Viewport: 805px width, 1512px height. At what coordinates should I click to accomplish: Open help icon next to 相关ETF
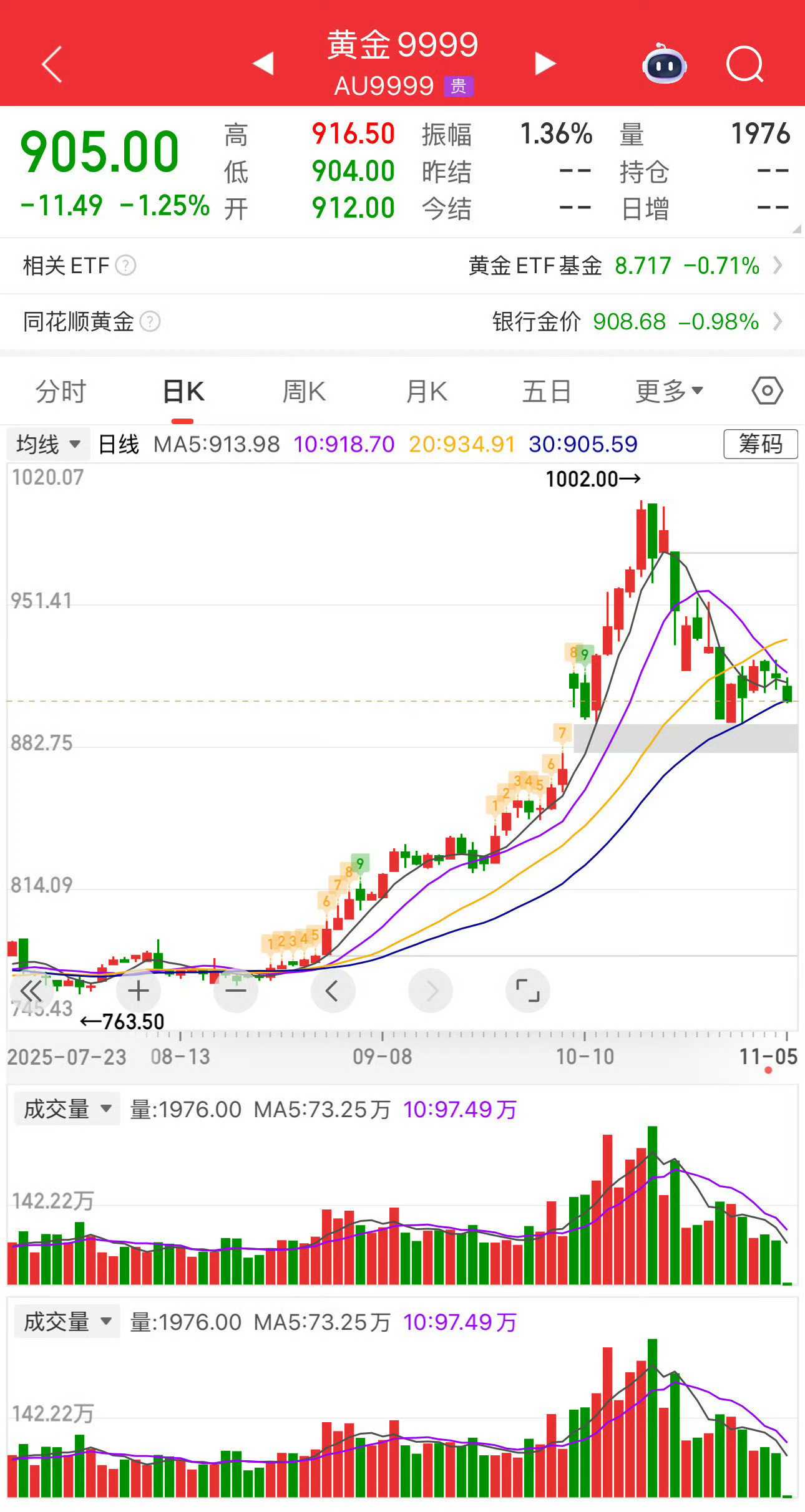127,265
